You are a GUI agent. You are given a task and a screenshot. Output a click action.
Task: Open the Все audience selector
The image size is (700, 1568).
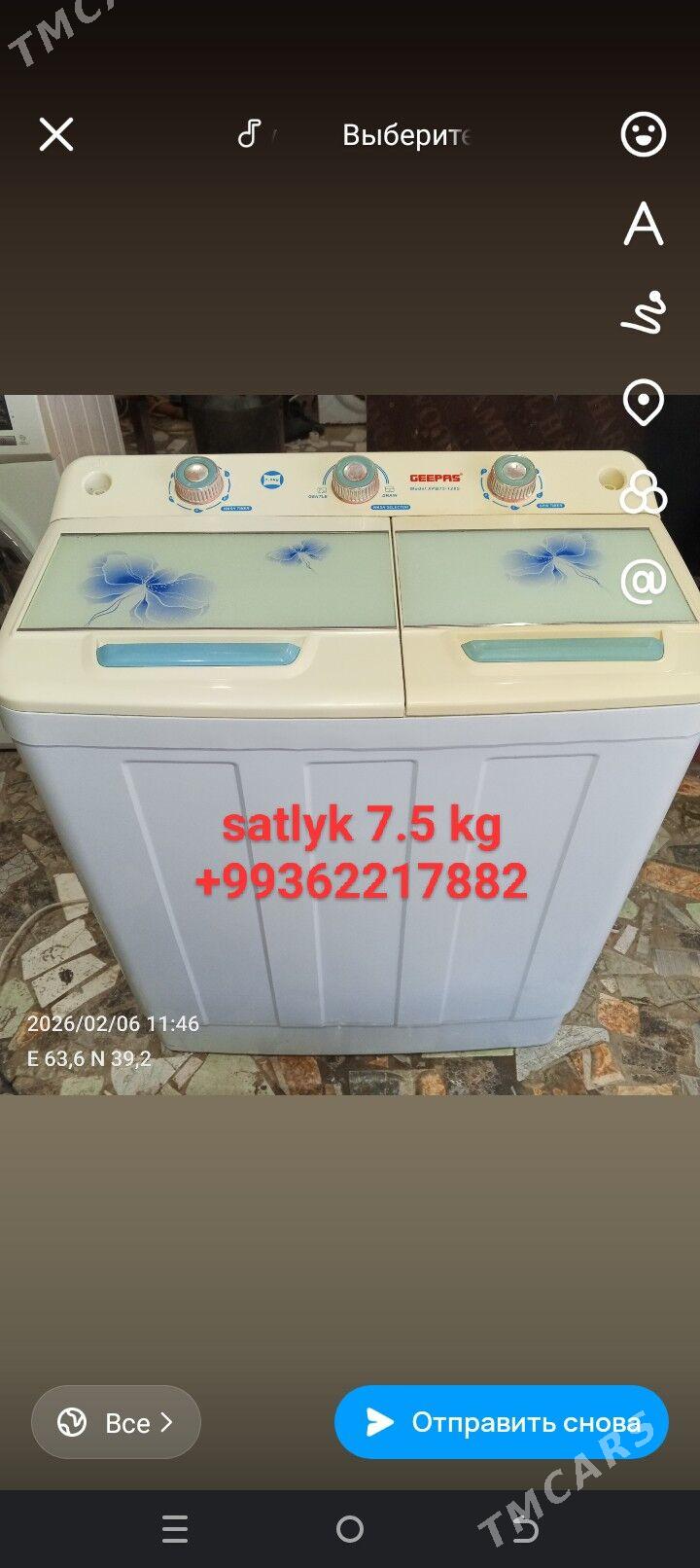pyautogui.click(x=116, y=1422)
